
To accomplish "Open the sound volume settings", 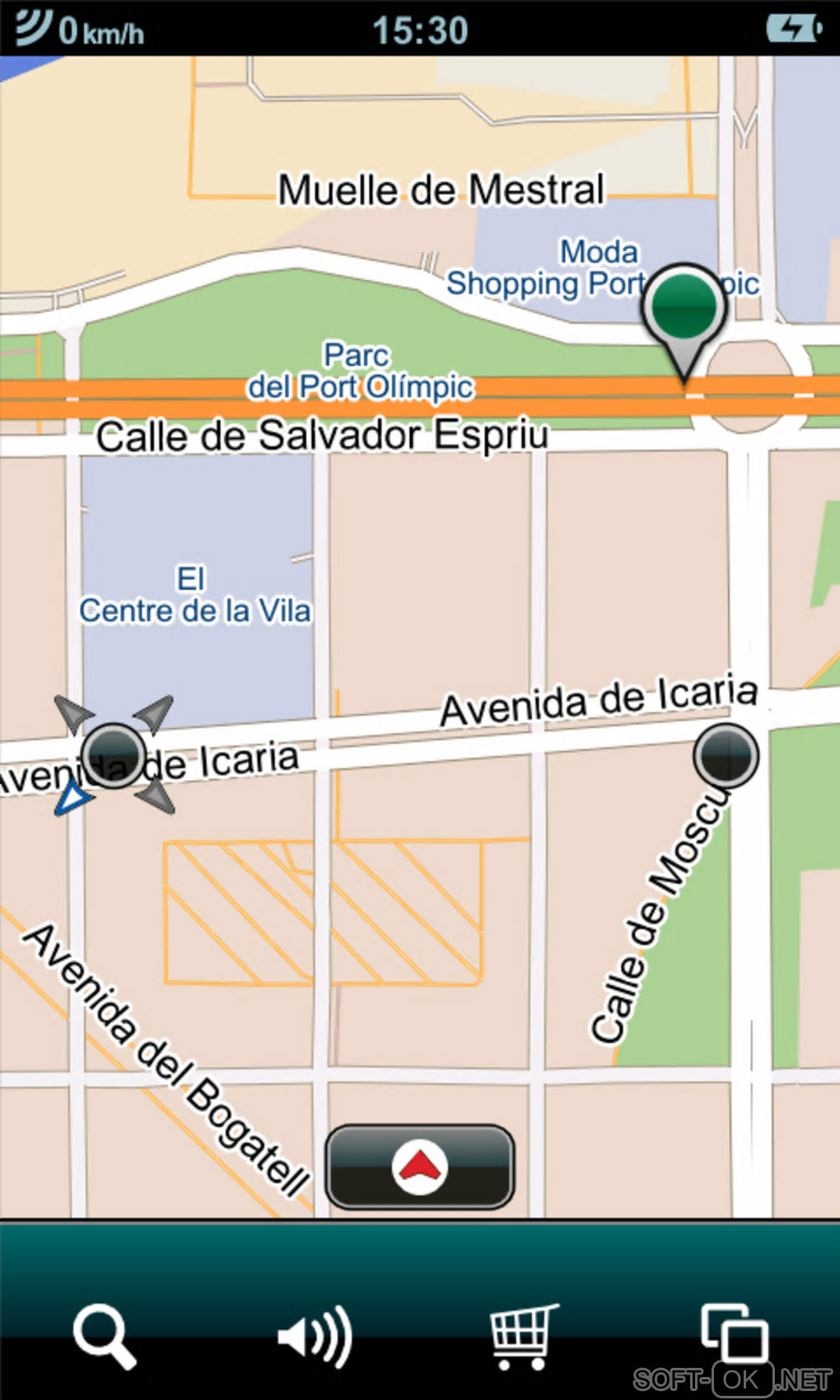I will click(315, 1336).
